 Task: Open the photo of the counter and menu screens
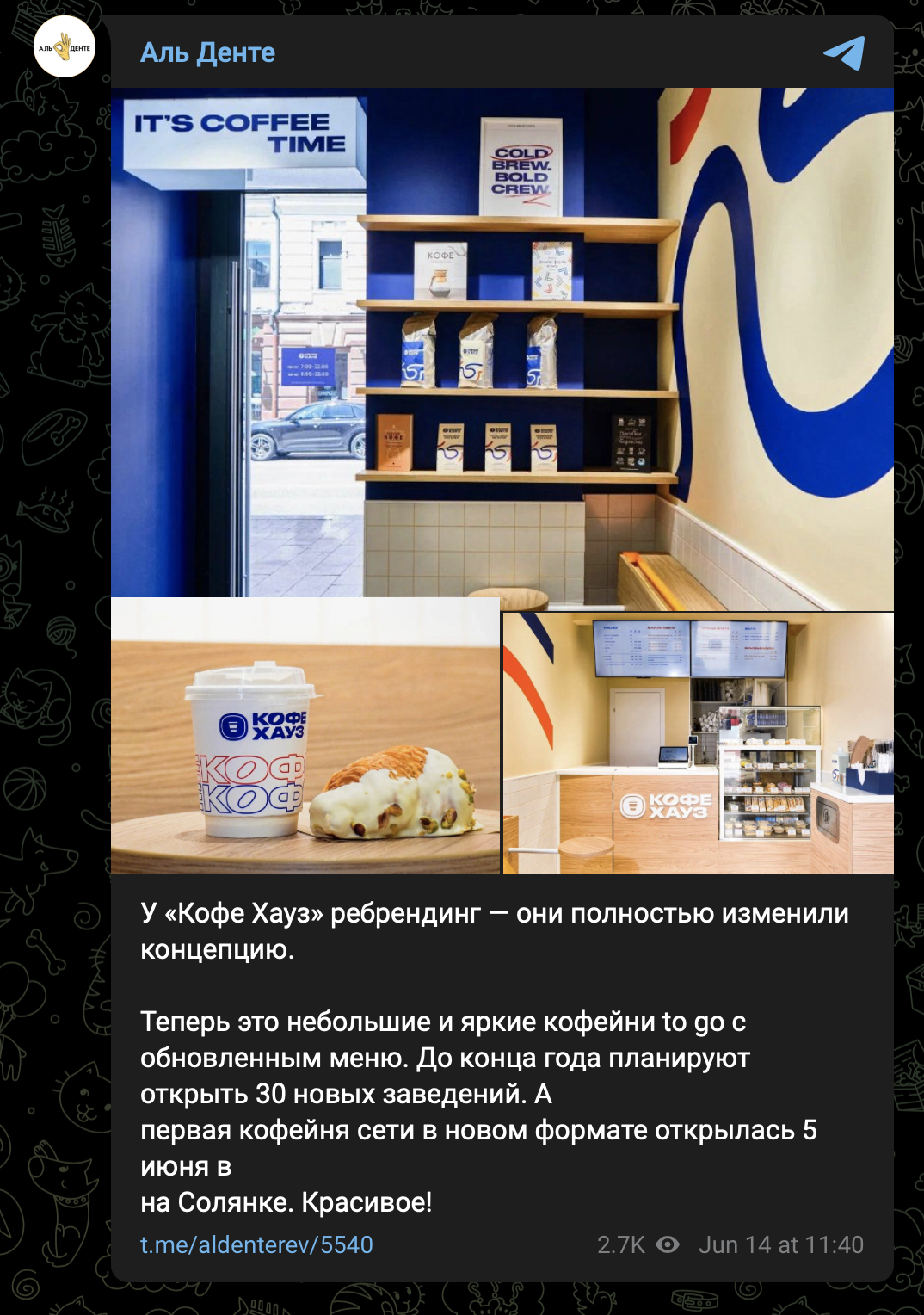[x=698, y=744]
